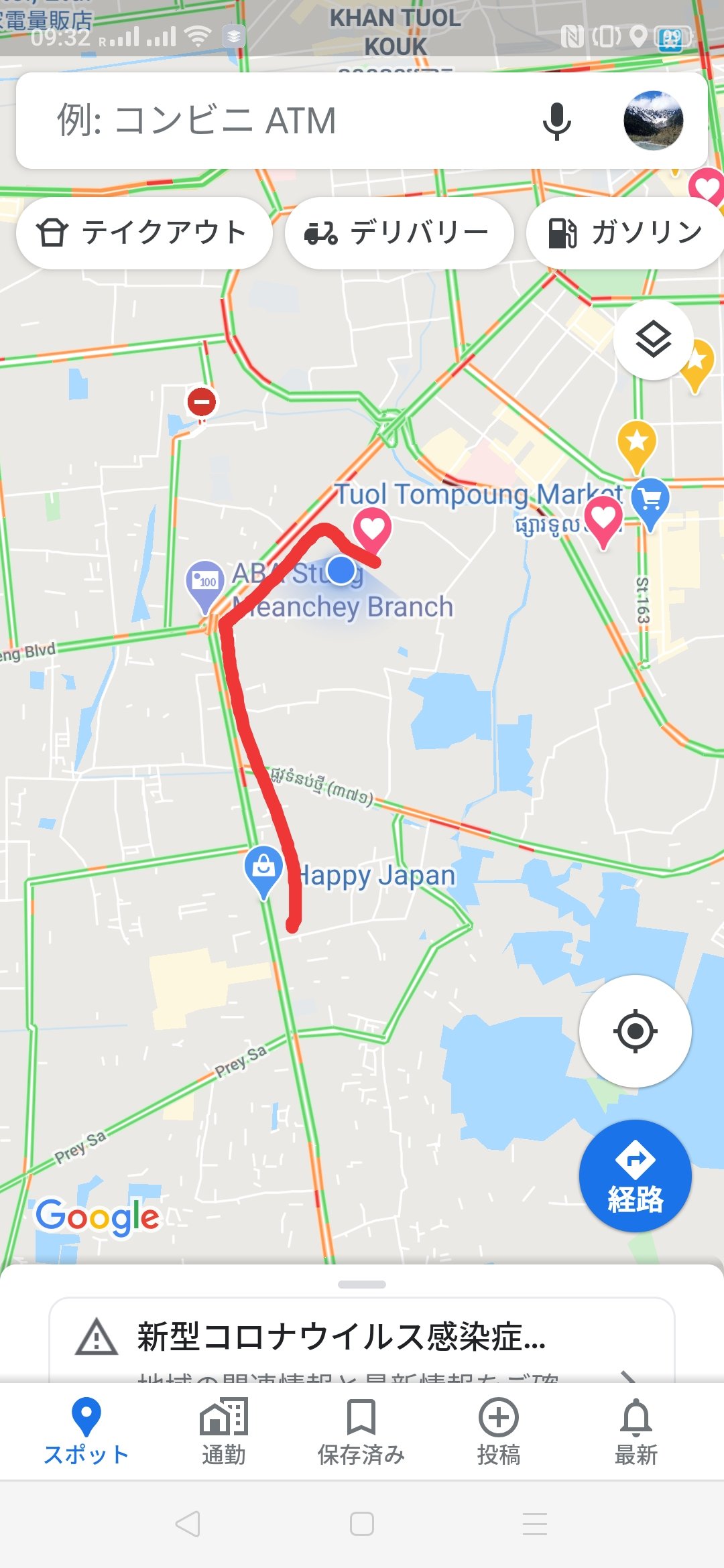Open the Tuol Tompoung Market shopping pin
The width and height of the screenshot is (724, 1568).
point(650,501)
